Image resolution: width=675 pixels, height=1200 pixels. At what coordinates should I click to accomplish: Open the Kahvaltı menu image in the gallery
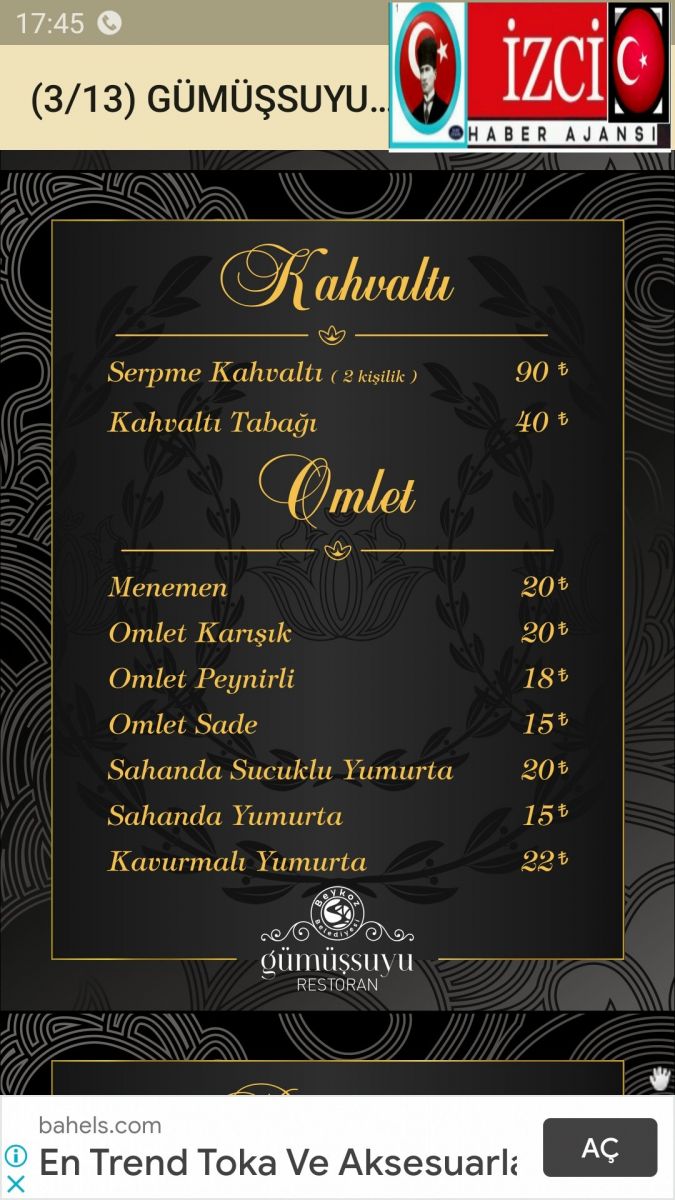(337, 591)
